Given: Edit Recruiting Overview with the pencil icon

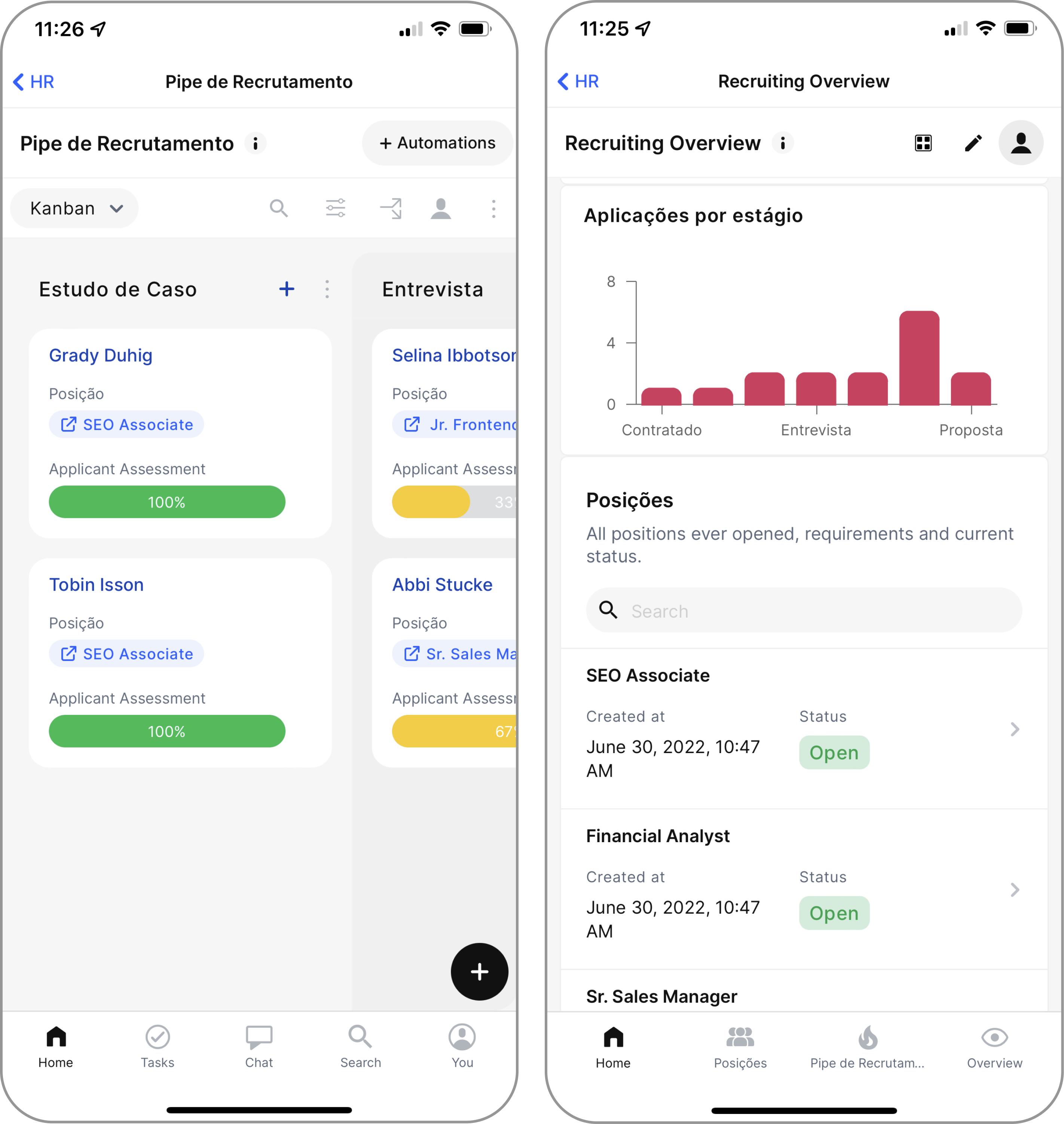Looking at the screenshot, I should click(x=973, y=143).
